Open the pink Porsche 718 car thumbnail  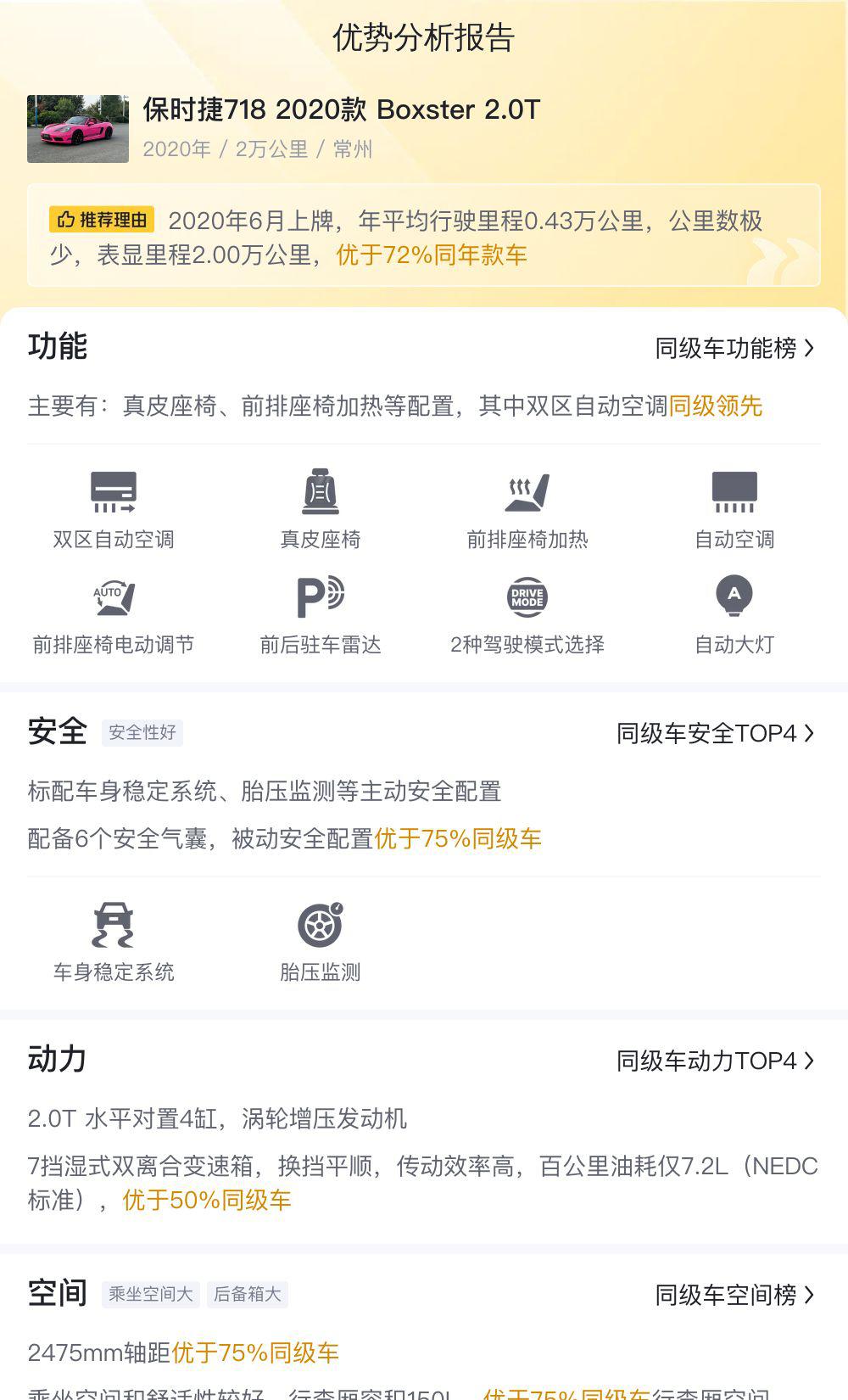point(78,129)
